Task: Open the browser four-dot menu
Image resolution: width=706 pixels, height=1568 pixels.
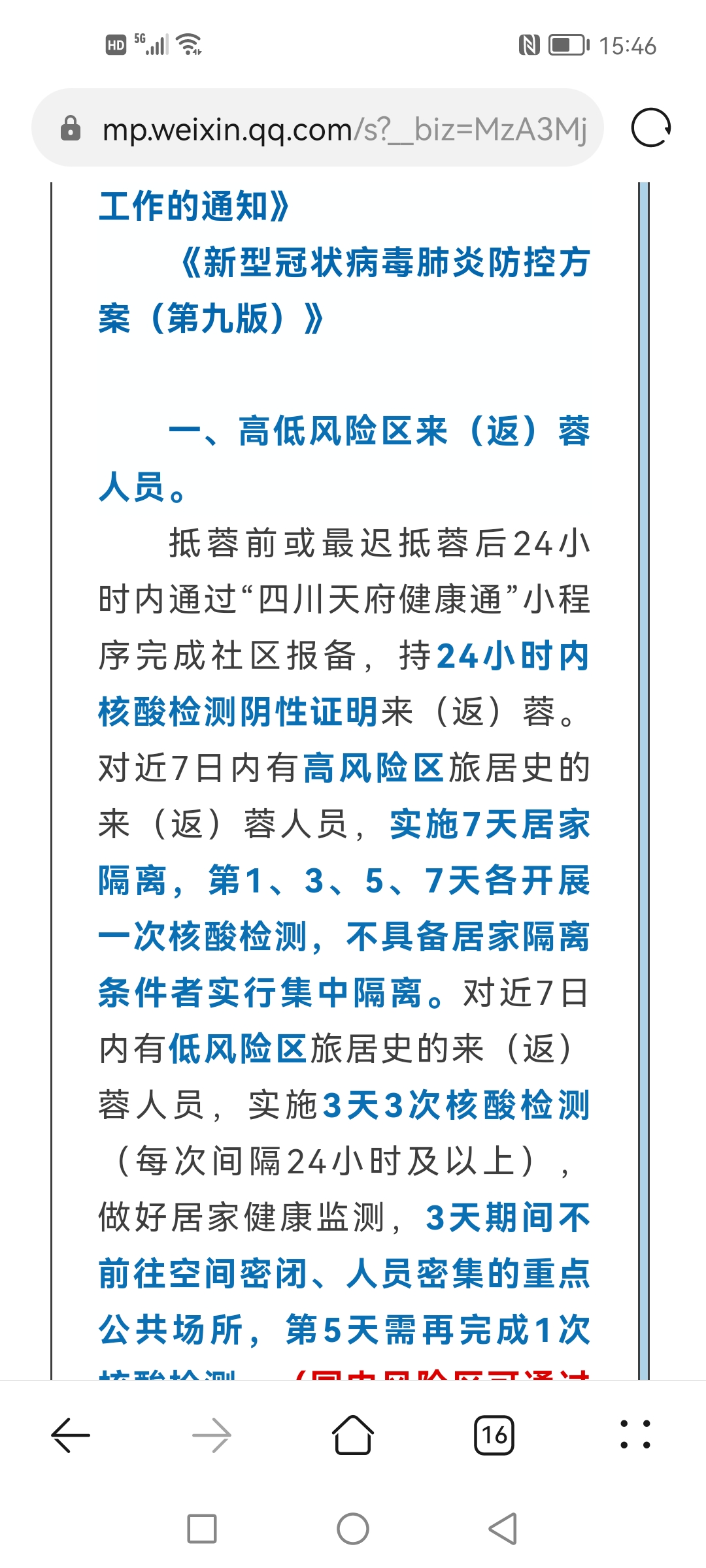Action: click(x=635, y=1435)
